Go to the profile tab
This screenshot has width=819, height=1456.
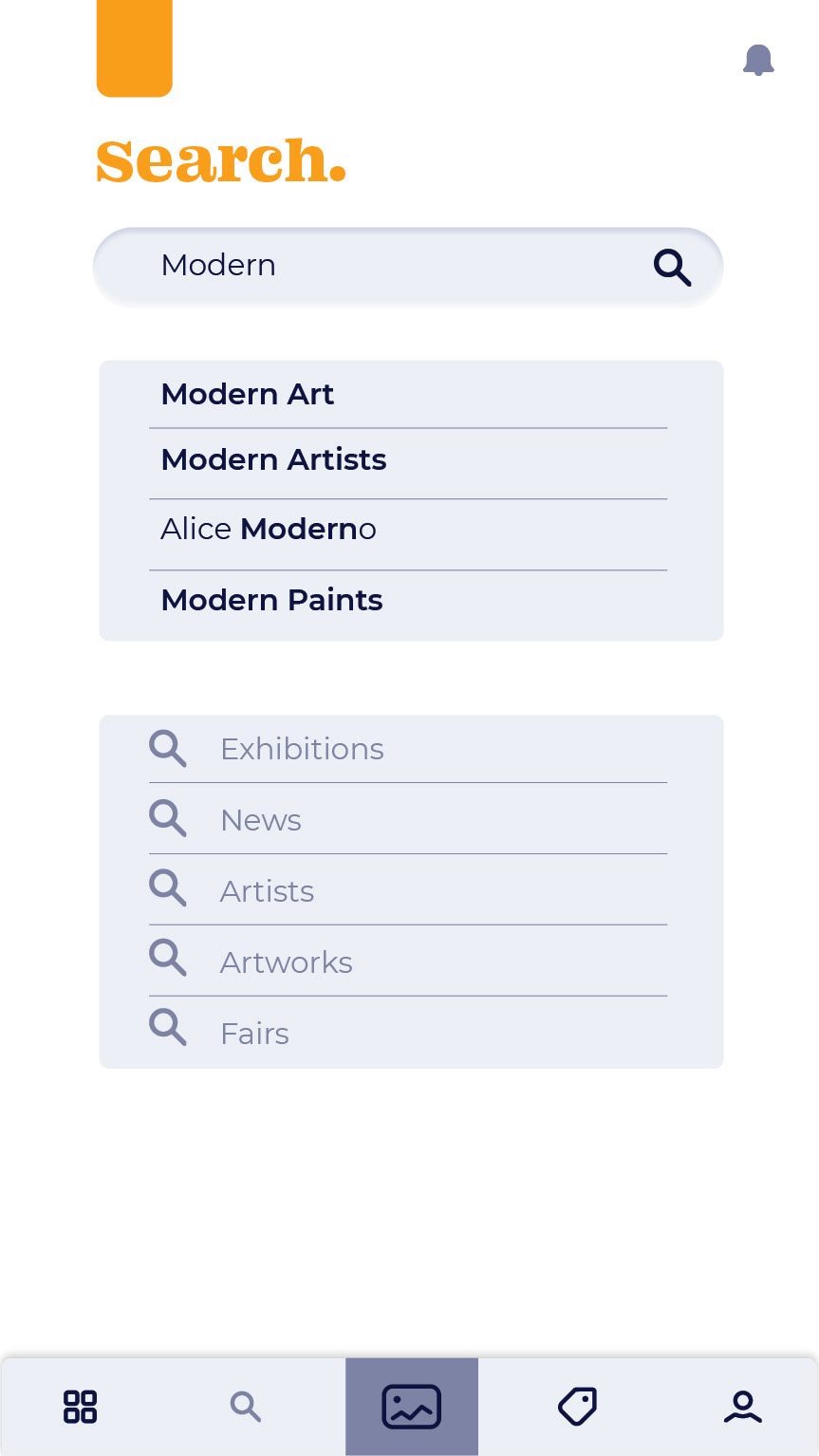click(x=743, y=1407)
